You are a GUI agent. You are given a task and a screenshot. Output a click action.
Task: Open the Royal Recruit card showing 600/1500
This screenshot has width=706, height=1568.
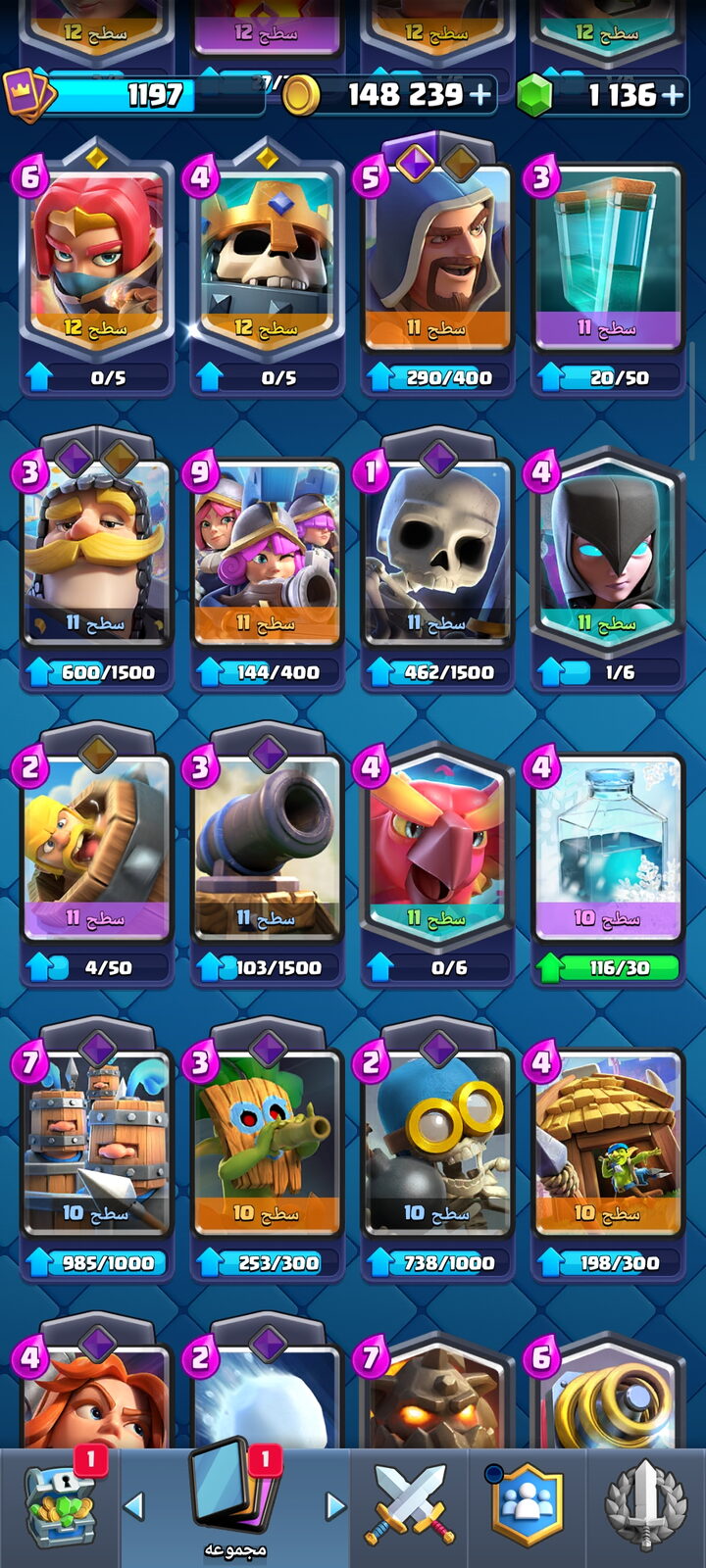[x=96, y=561]
